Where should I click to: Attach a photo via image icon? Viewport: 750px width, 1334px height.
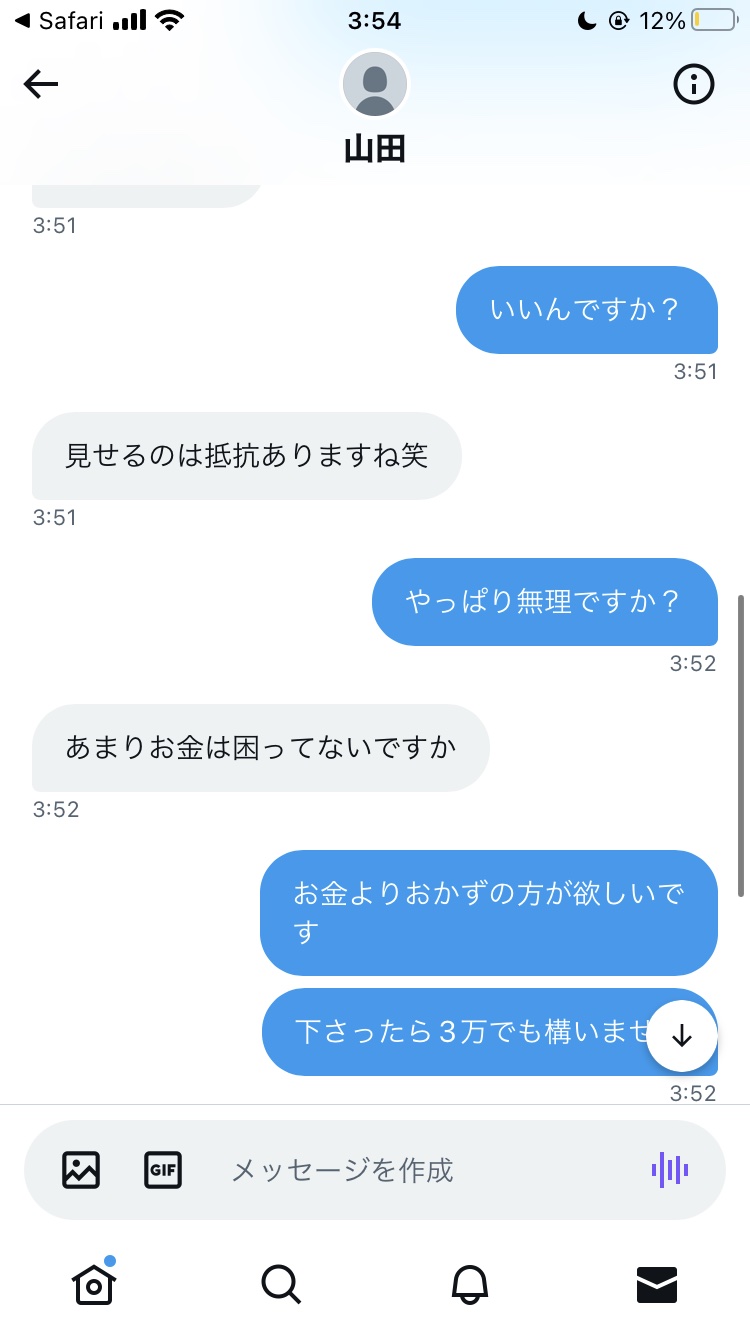click(81, 1169)
